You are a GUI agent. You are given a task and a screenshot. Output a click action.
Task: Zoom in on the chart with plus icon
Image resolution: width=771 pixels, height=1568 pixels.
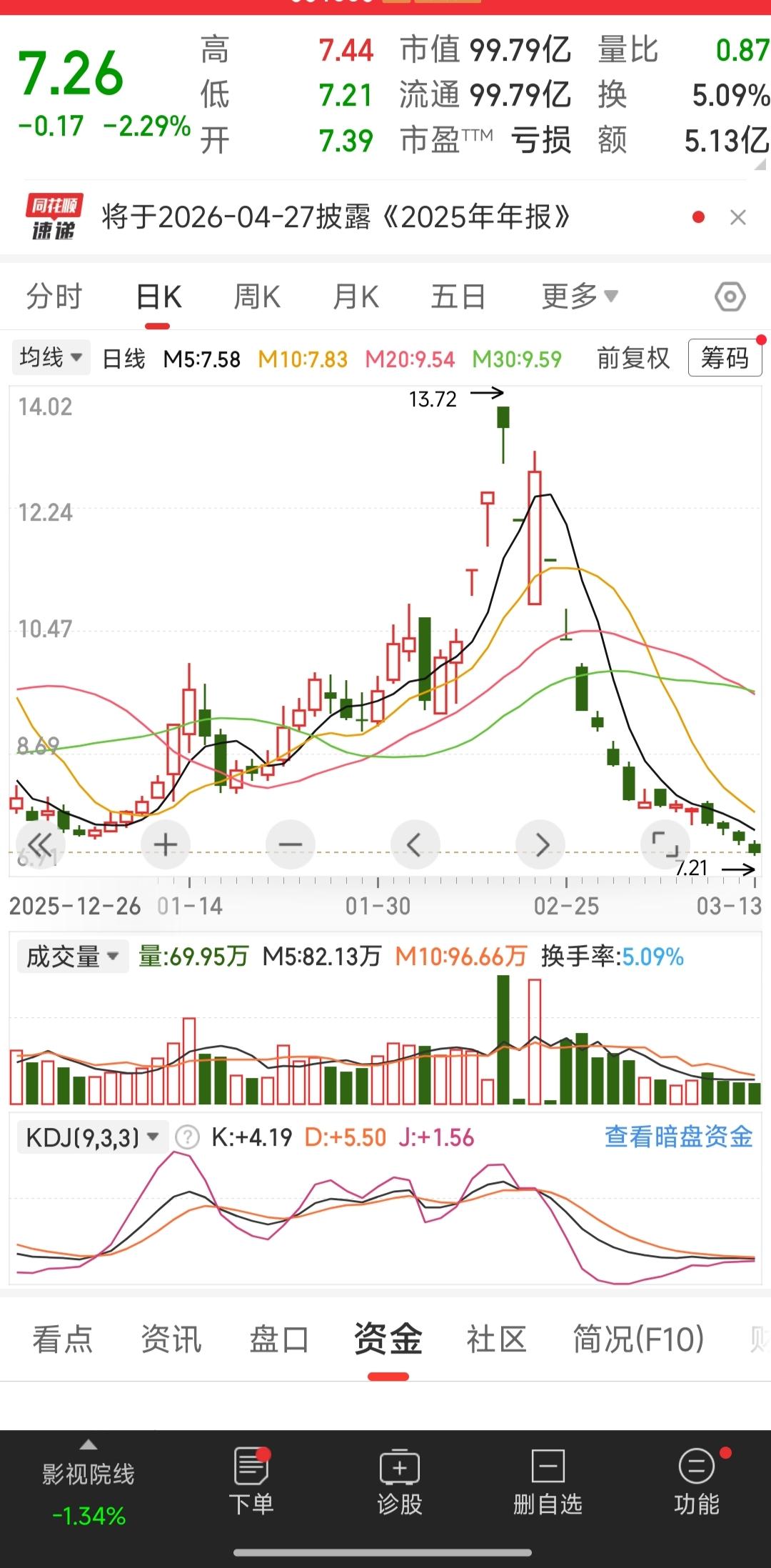tap(166, 844)
